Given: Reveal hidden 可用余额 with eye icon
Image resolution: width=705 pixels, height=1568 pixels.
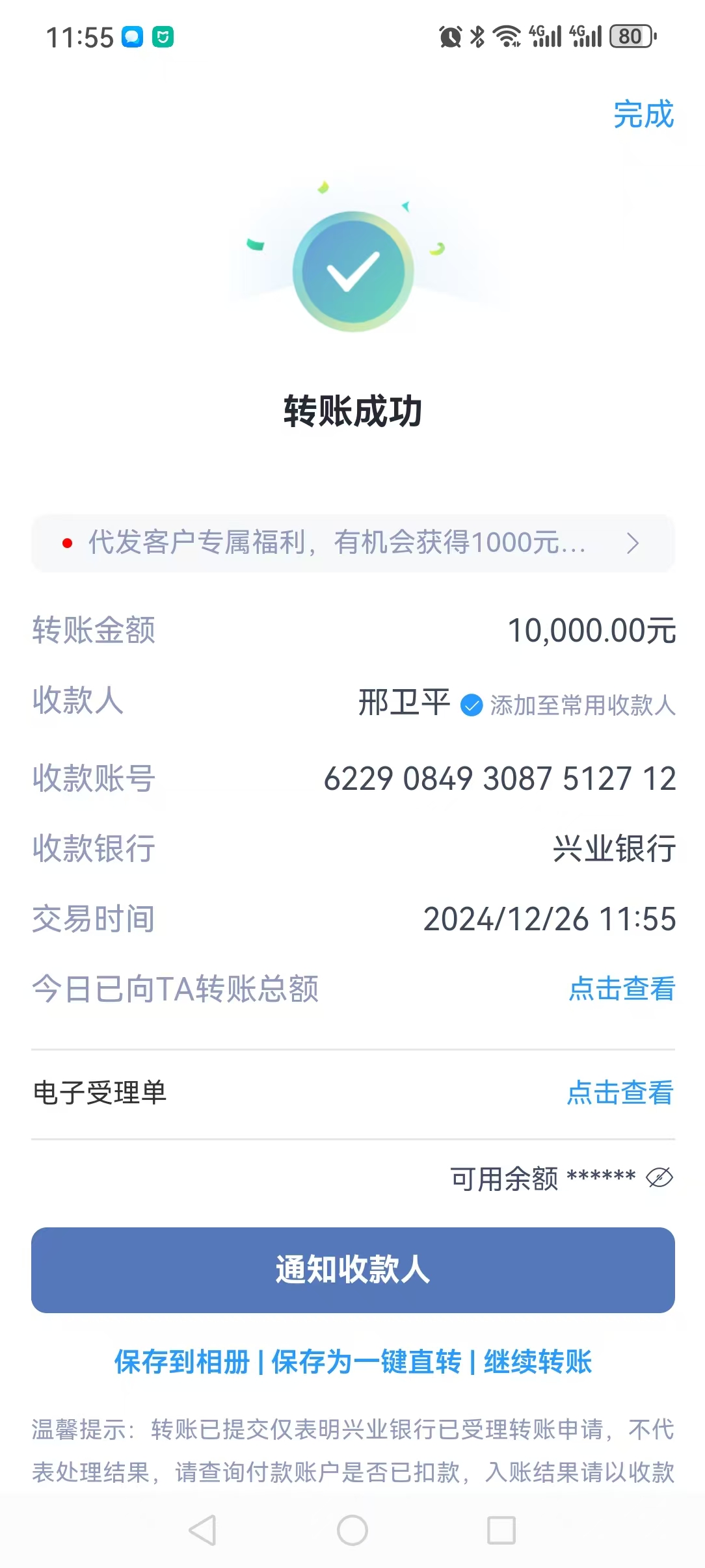Looking at the screenshot, I should tap(659, 1177).
